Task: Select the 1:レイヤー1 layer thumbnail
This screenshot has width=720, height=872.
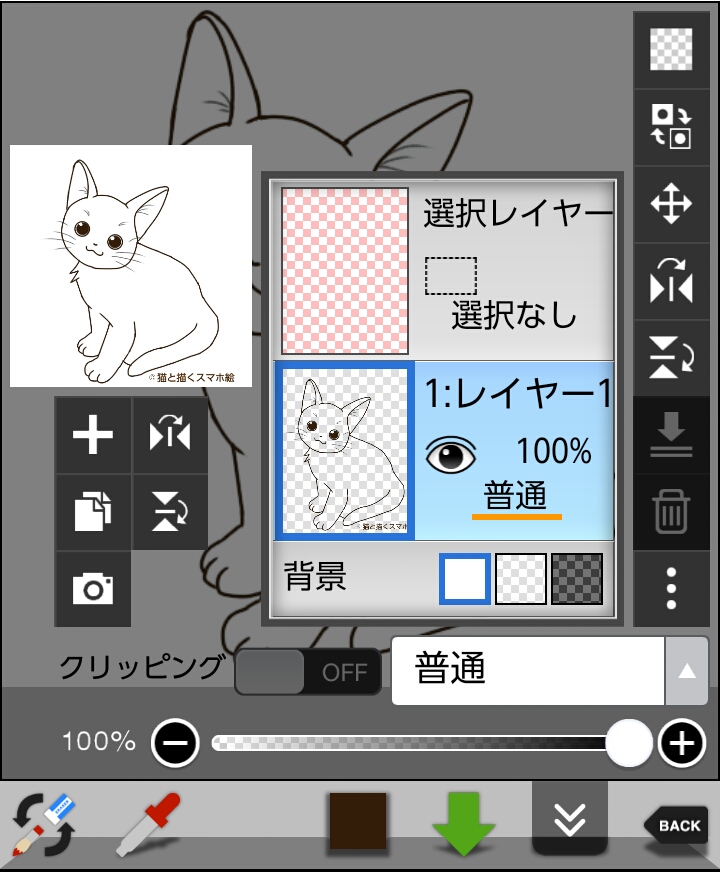Action: (344, 451)
